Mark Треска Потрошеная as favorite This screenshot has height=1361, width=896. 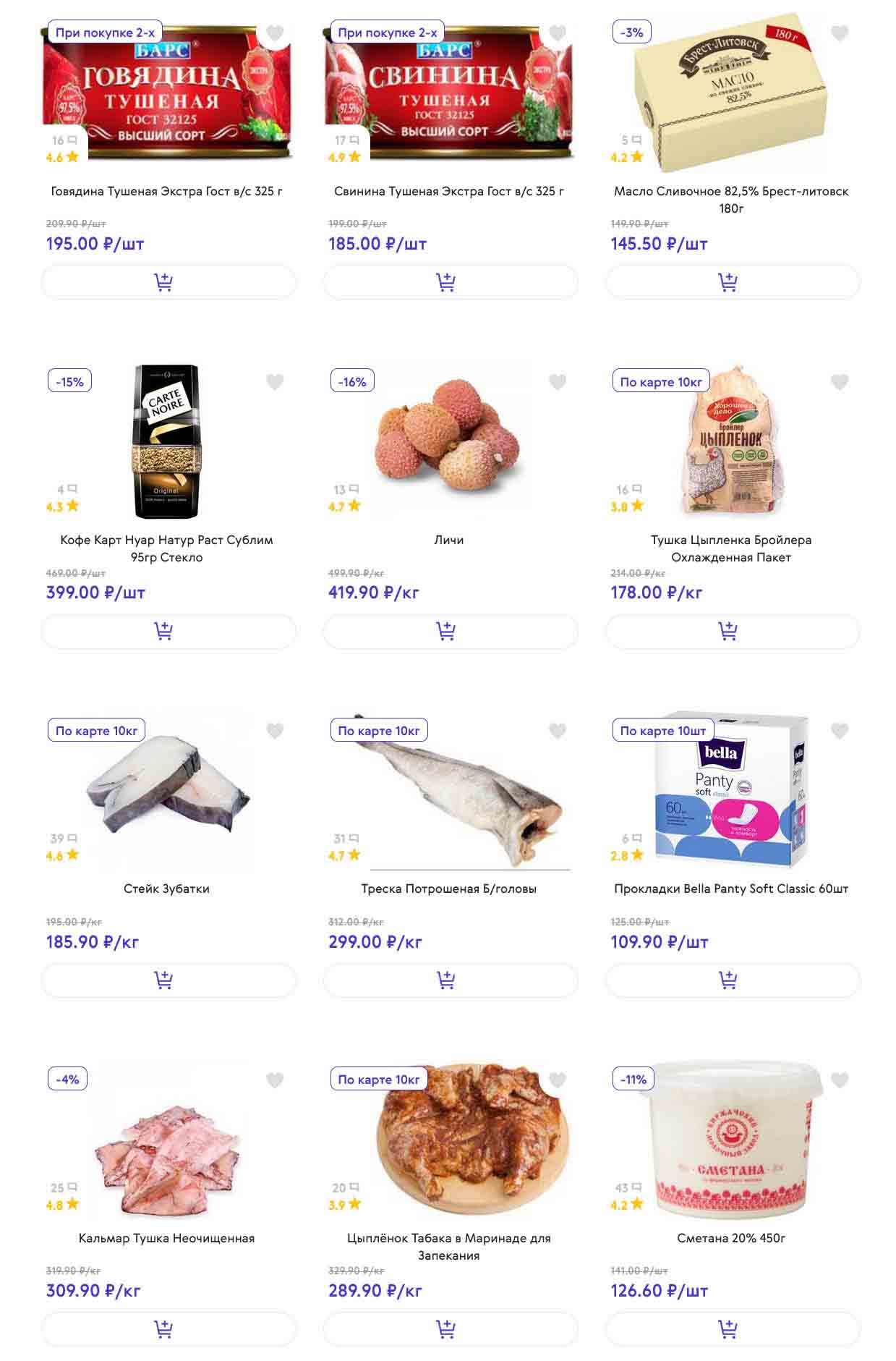(x=558, y=731)
